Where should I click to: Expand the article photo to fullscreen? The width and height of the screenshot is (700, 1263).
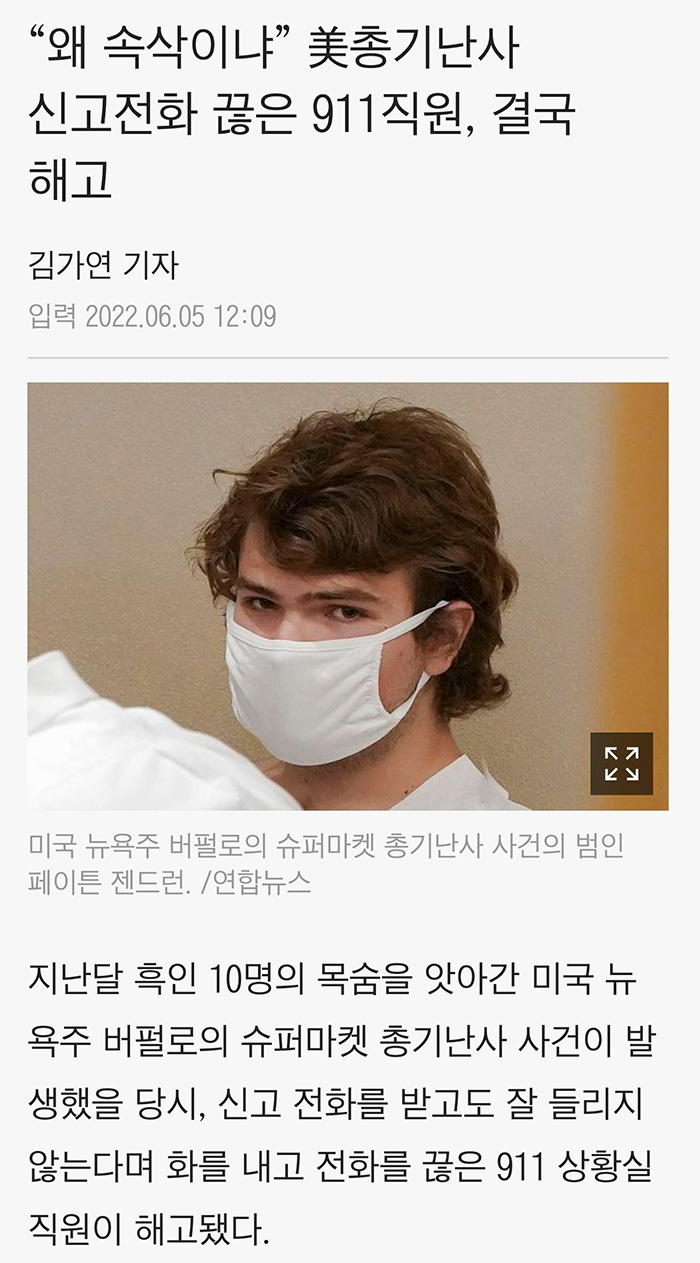(x=621, y=764)
